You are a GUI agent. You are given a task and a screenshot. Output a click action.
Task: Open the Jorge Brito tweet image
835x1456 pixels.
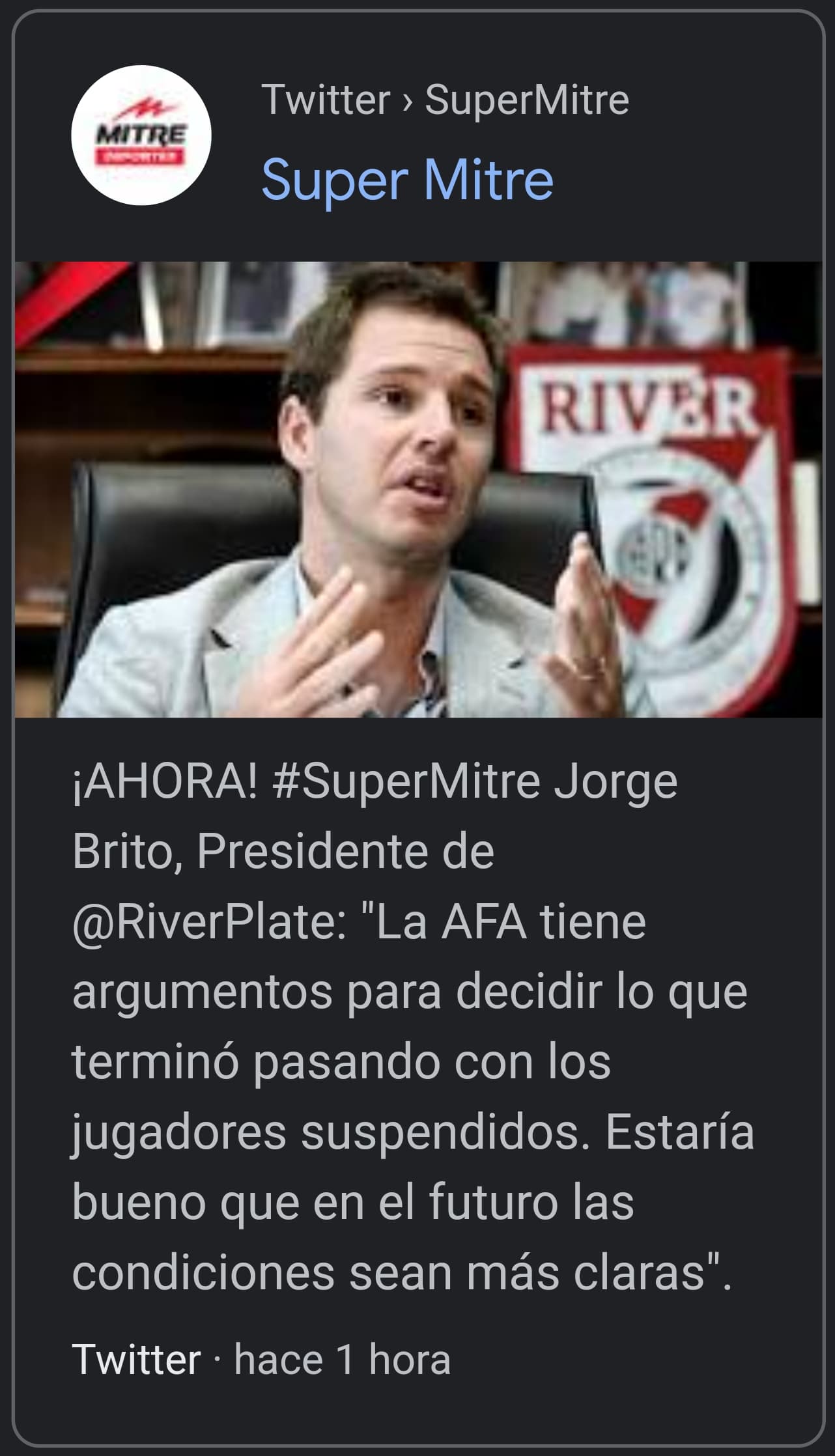[x=418, y=489]
